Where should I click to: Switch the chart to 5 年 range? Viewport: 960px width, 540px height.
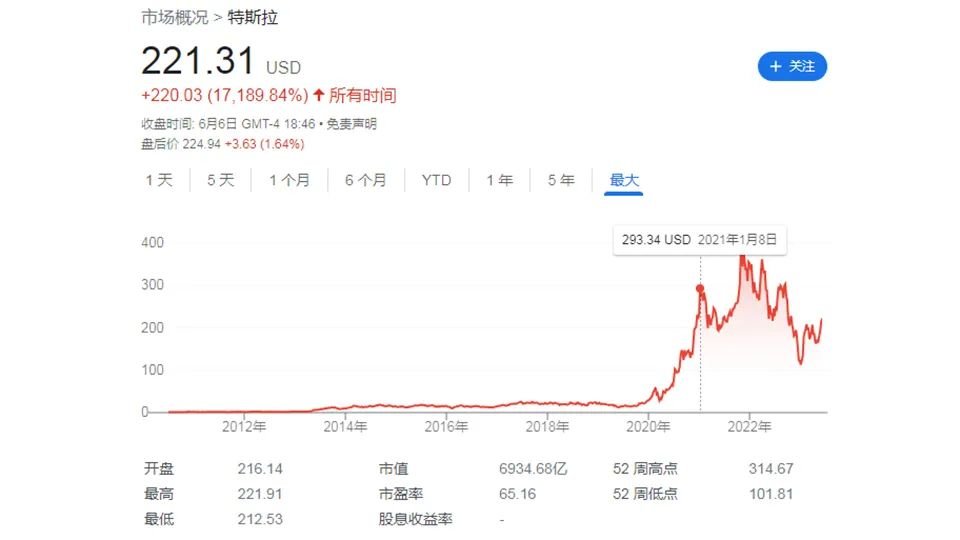561,180
